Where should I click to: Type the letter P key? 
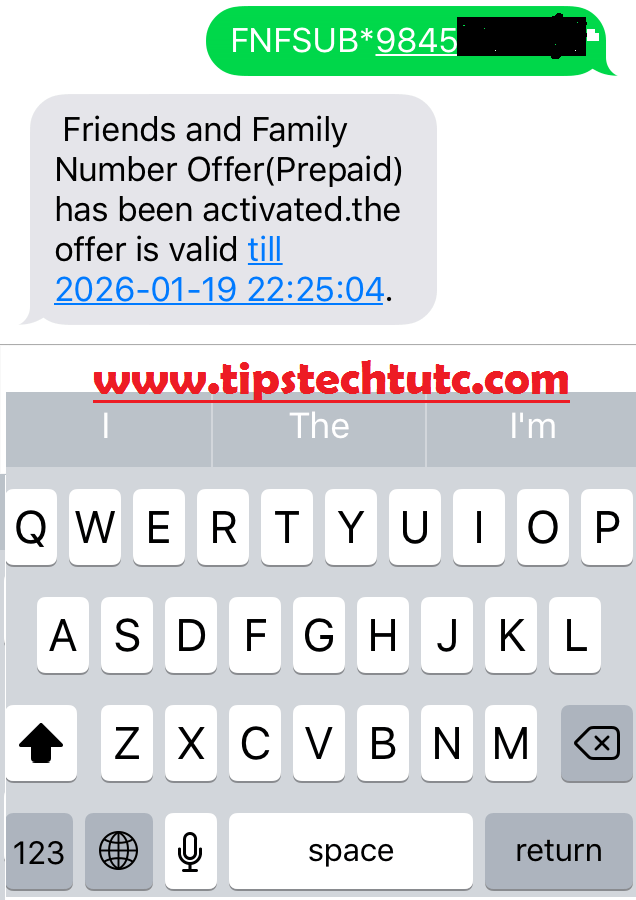tap(606, 527)
